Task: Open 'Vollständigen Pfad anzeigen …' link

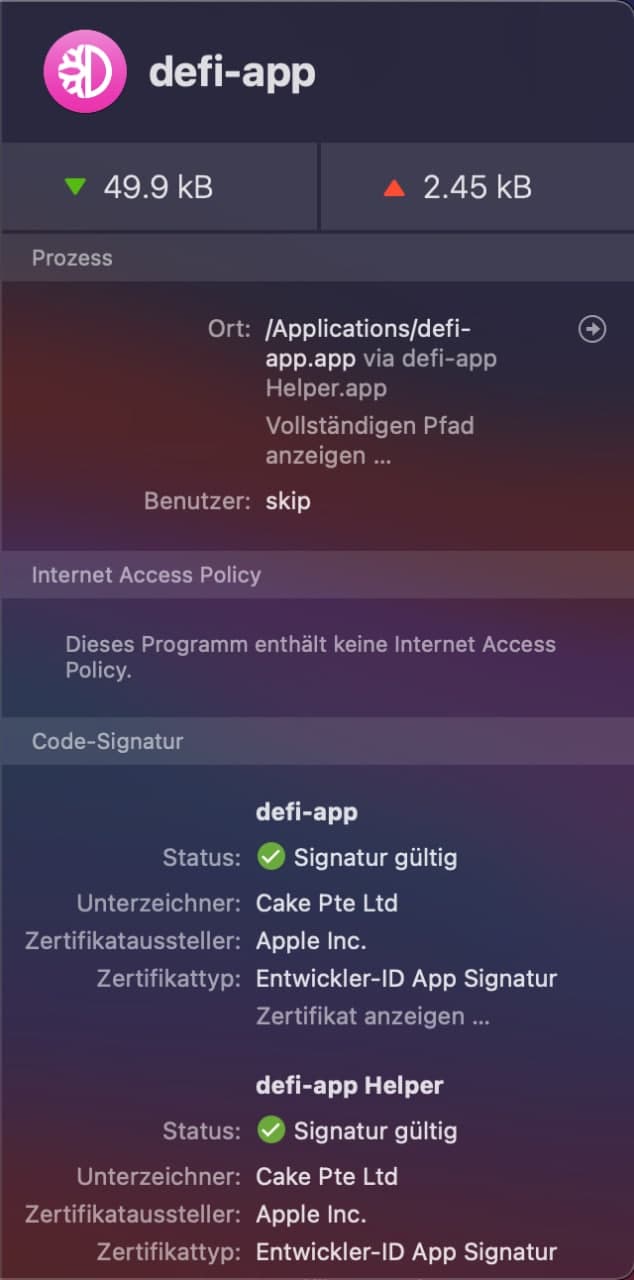Action: point(369,440)
